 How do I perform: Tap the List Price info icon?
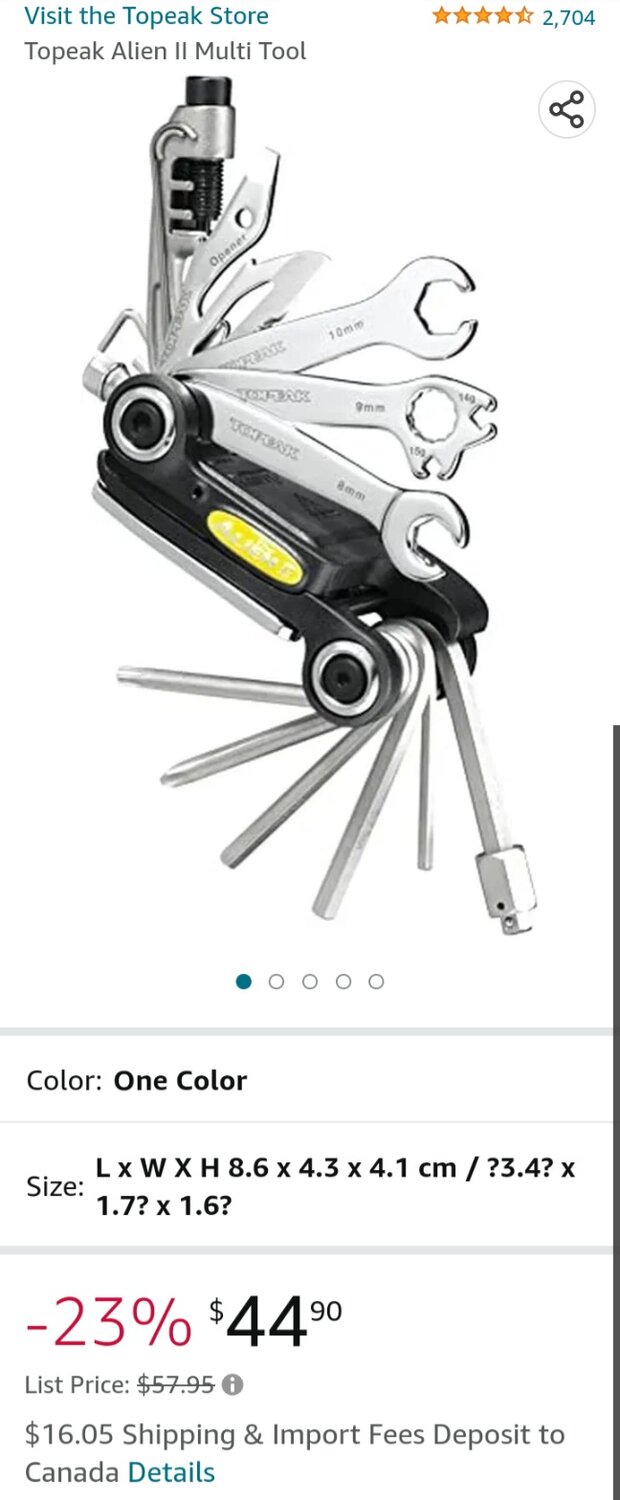[232, 1385]
